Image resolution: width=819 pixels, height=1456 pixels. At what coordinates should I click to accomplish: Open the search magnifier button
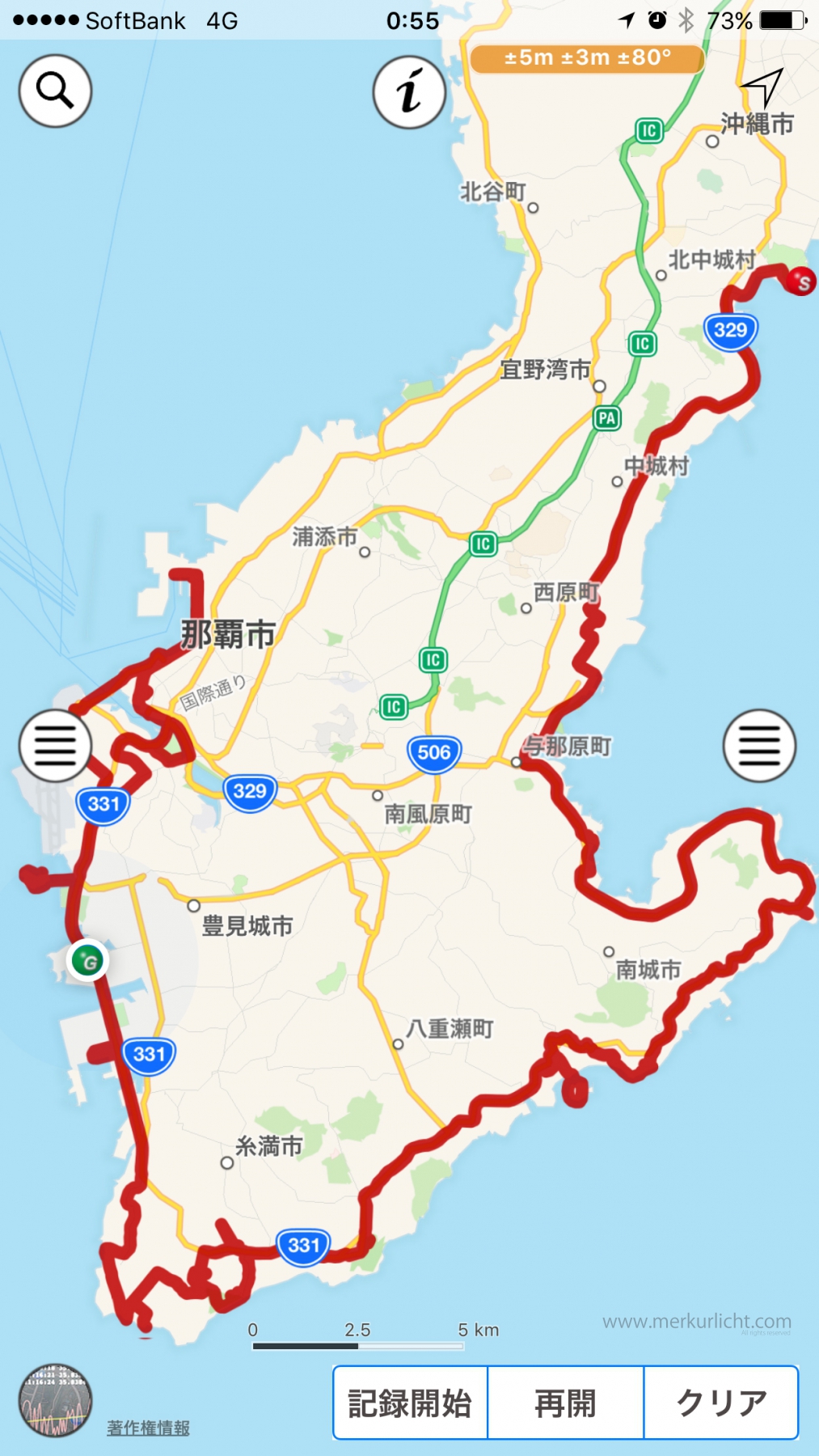(x=55, y=91)
